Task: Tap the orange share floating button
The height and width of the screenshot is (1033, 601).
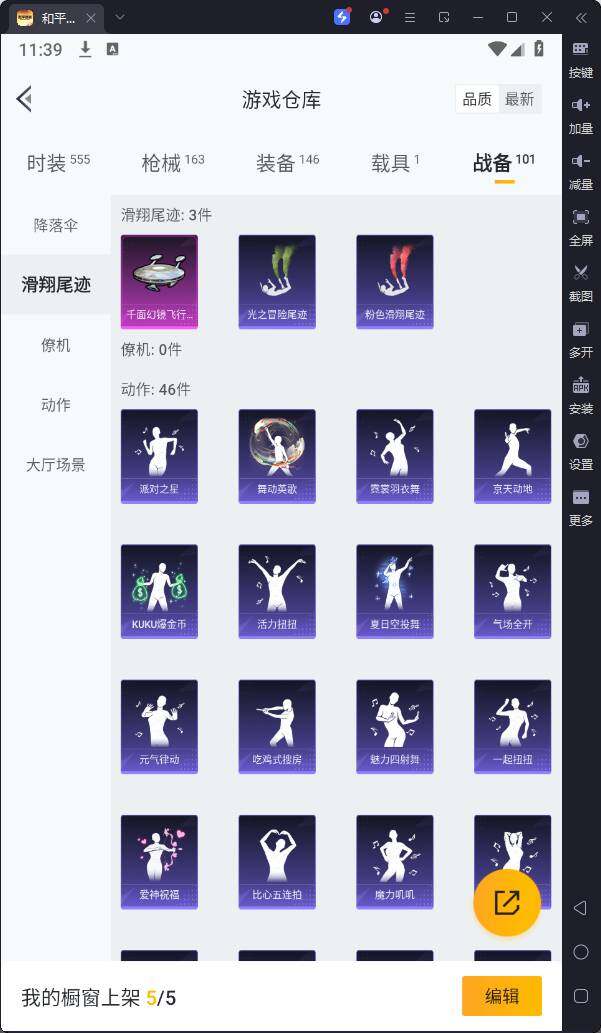Action: (507, 903)
